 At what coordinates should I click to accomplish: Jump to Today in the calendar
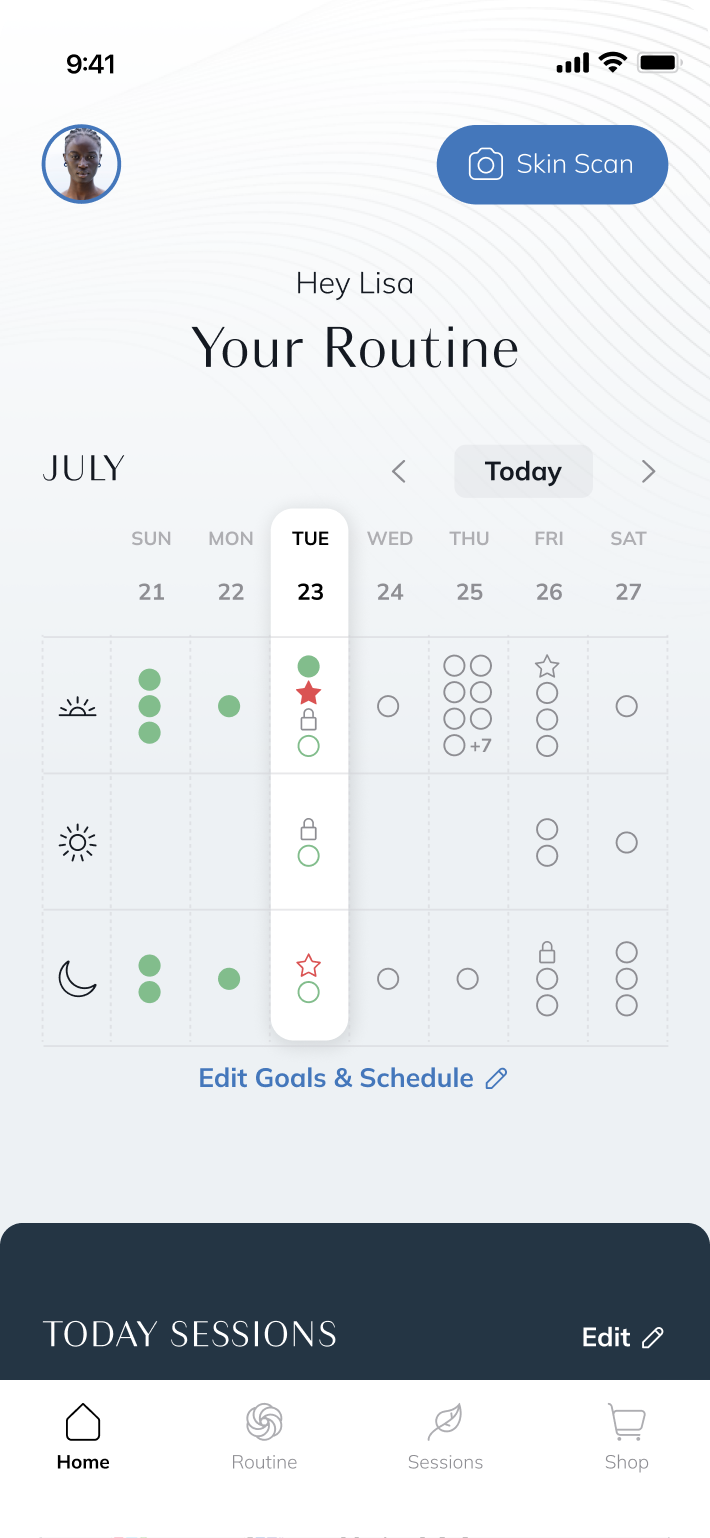click(x=523, y=472)
